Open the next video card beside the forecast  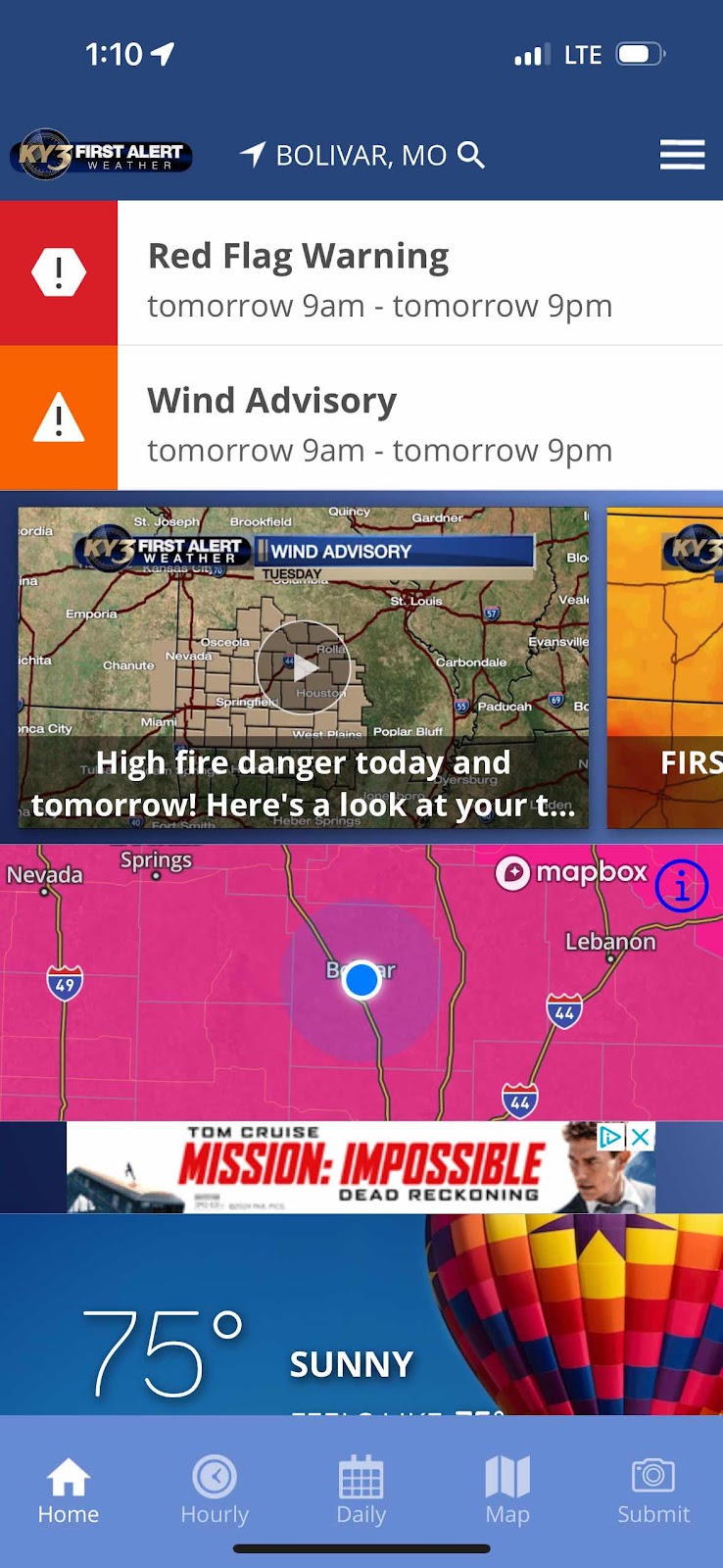666,667
